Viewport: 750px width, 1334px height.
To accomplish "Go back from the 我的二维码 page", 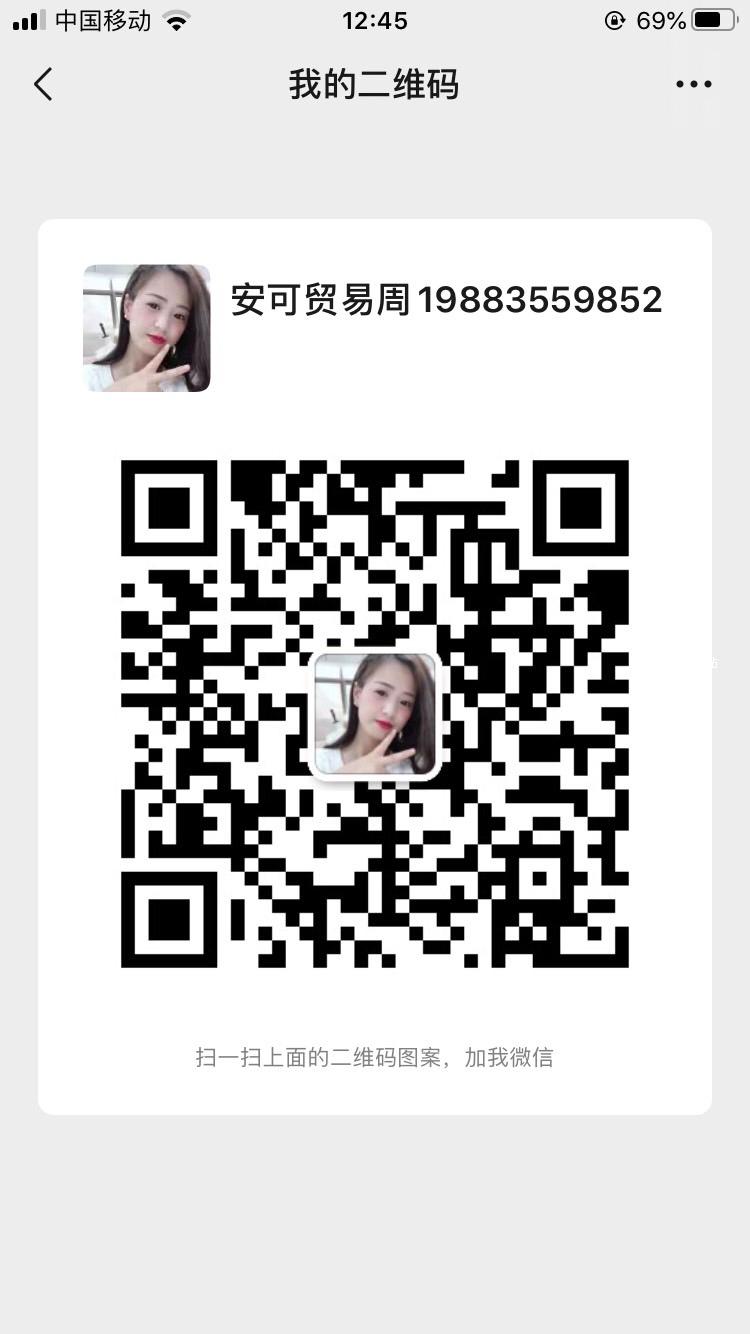I will pos(43,85).
